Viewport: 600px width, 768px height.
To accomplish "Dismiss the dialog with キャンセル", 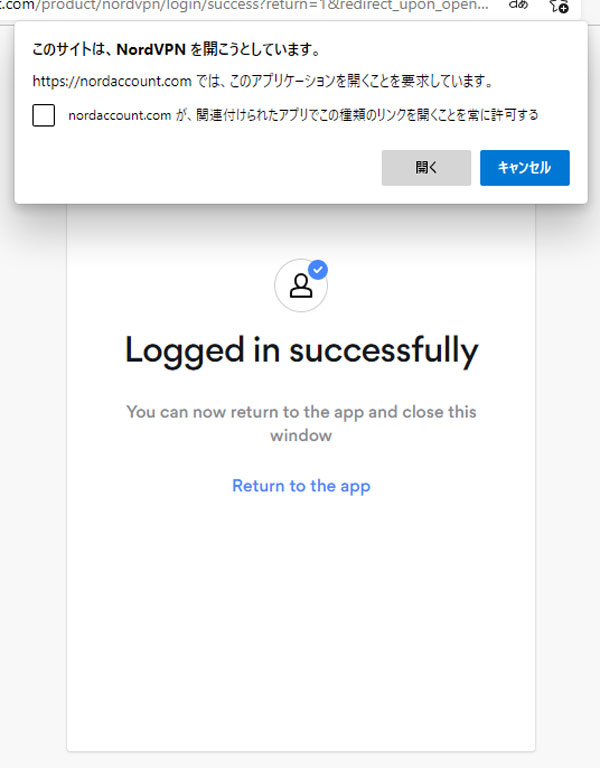I will (x=524, y=168).
